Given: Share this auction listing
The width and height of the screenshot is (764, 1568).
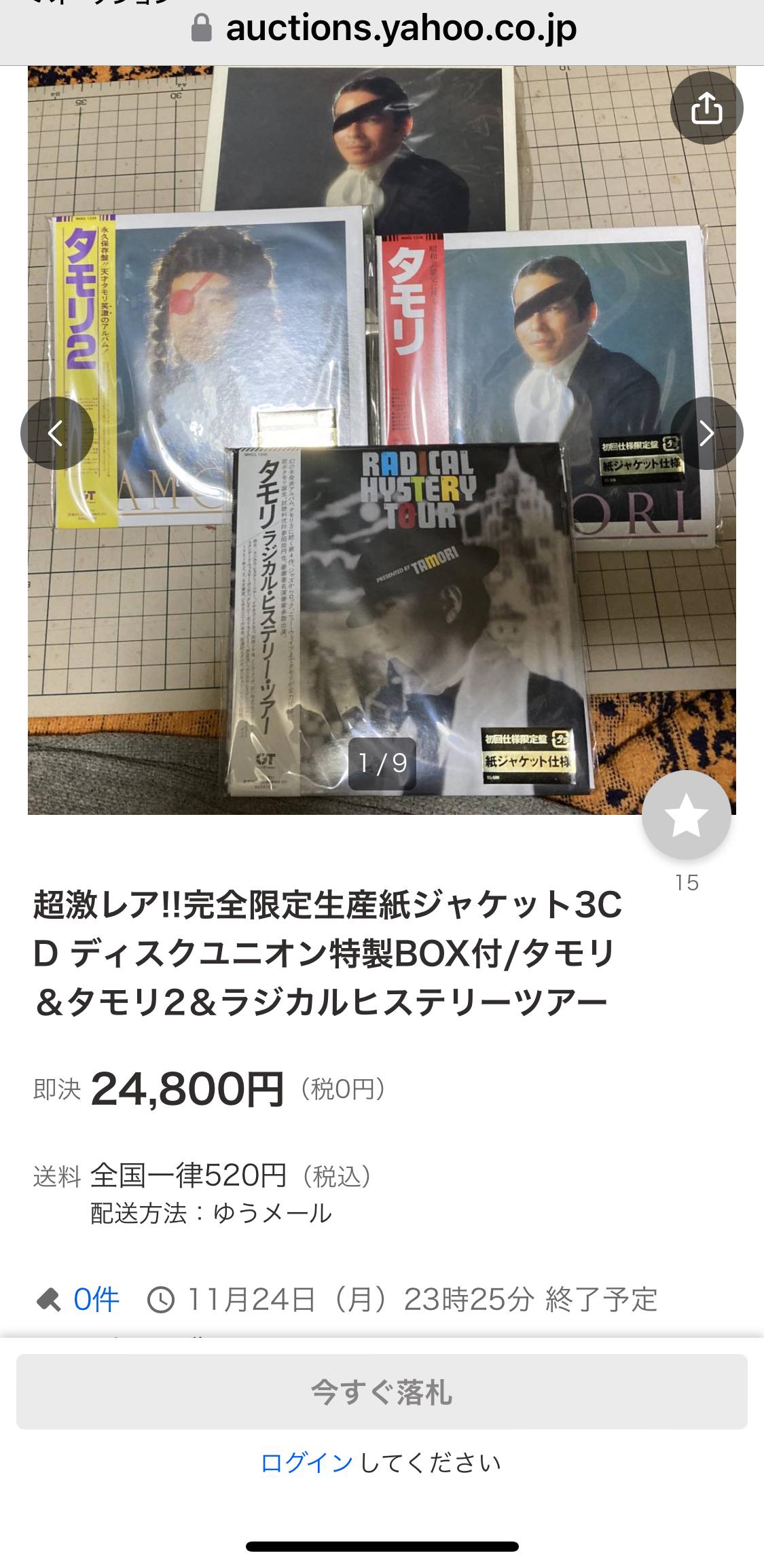Looking at the screenshot, I should (706, 108).
